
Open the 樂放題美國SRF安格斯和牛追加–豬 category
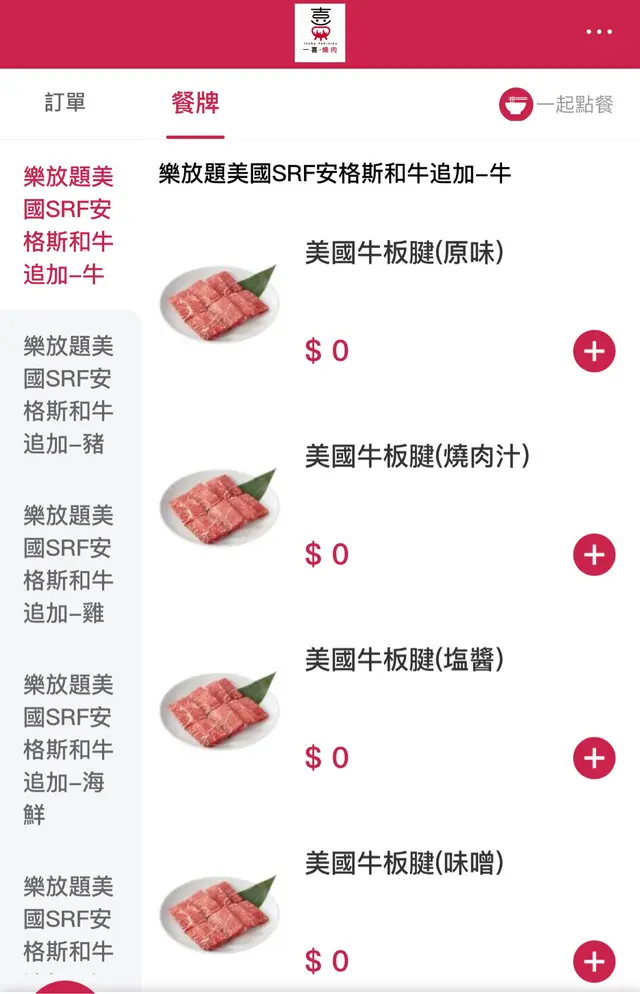click(x=69, y=395)
